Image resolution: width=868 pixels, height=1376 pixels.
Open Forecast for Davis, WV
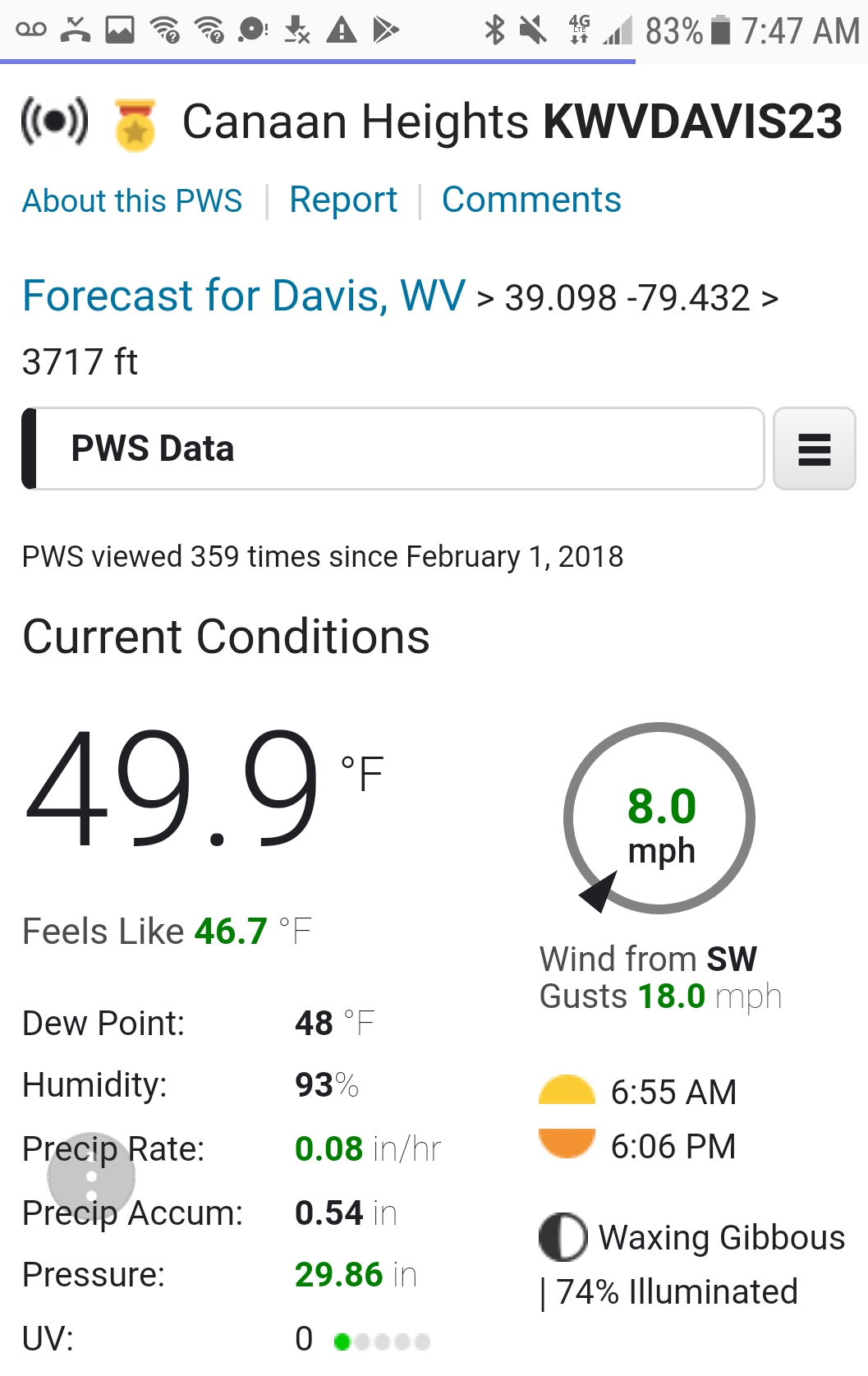[244, 296]
